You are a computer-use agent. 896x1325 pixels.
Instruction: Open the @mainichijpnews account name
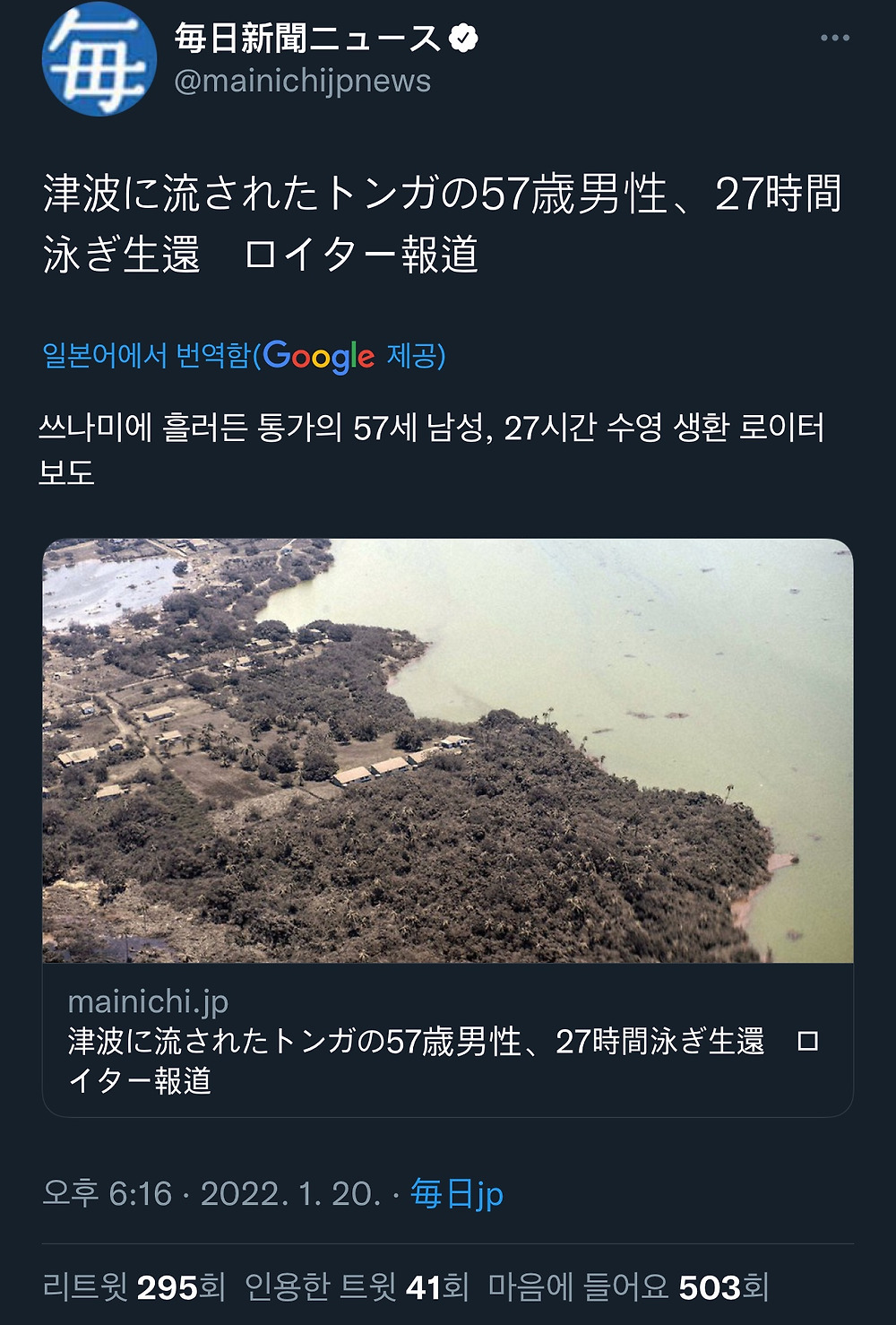coord(302,82)
